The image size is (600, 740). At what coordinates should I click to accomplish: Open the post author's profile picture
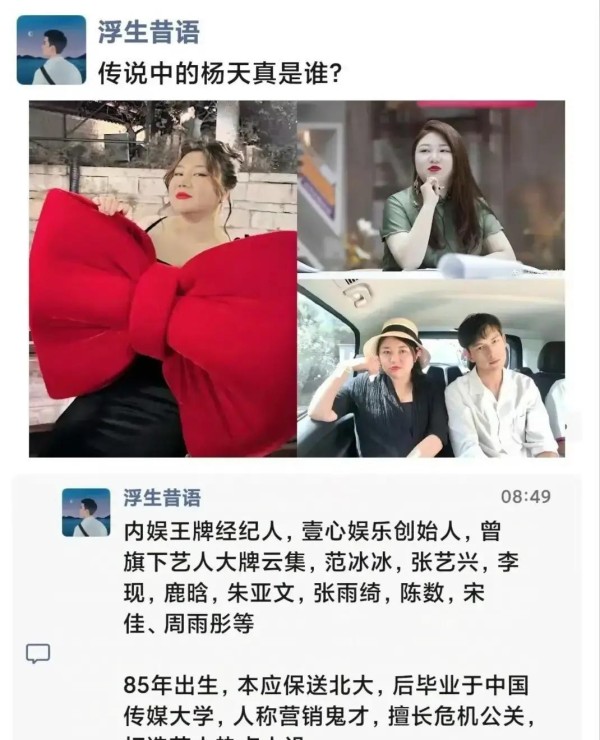pyautogui.click(x=51, y=50)
